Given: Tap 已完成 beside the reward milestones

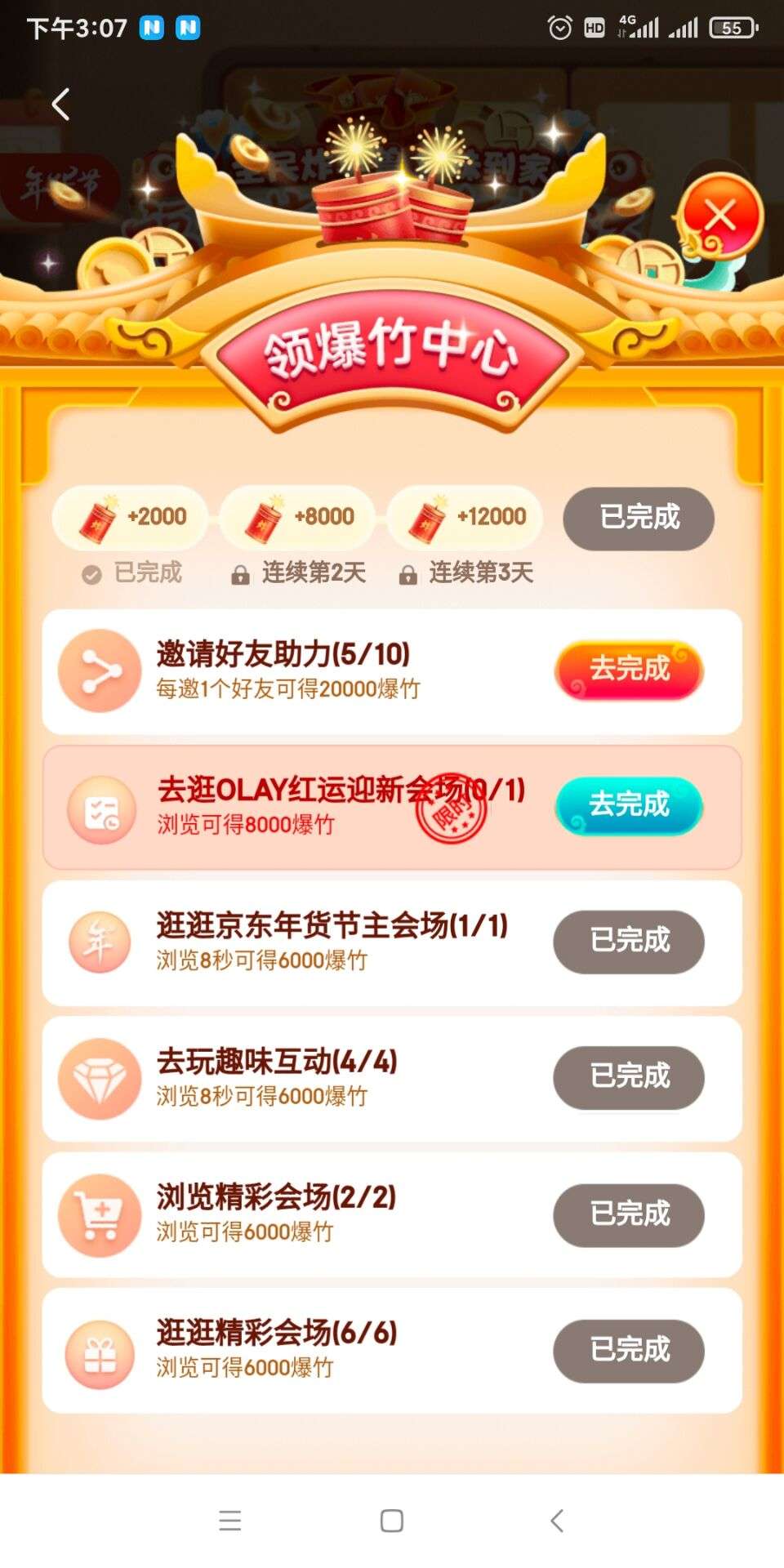Looking at the screenshot, I should coord(638,518).
